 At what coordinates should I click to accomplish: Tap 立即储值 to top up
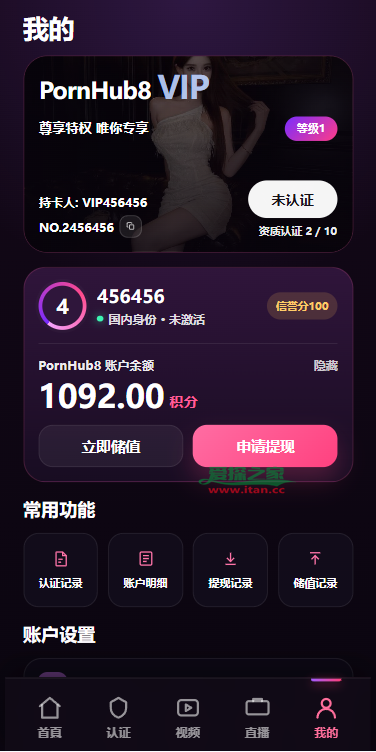coord(111,446)
